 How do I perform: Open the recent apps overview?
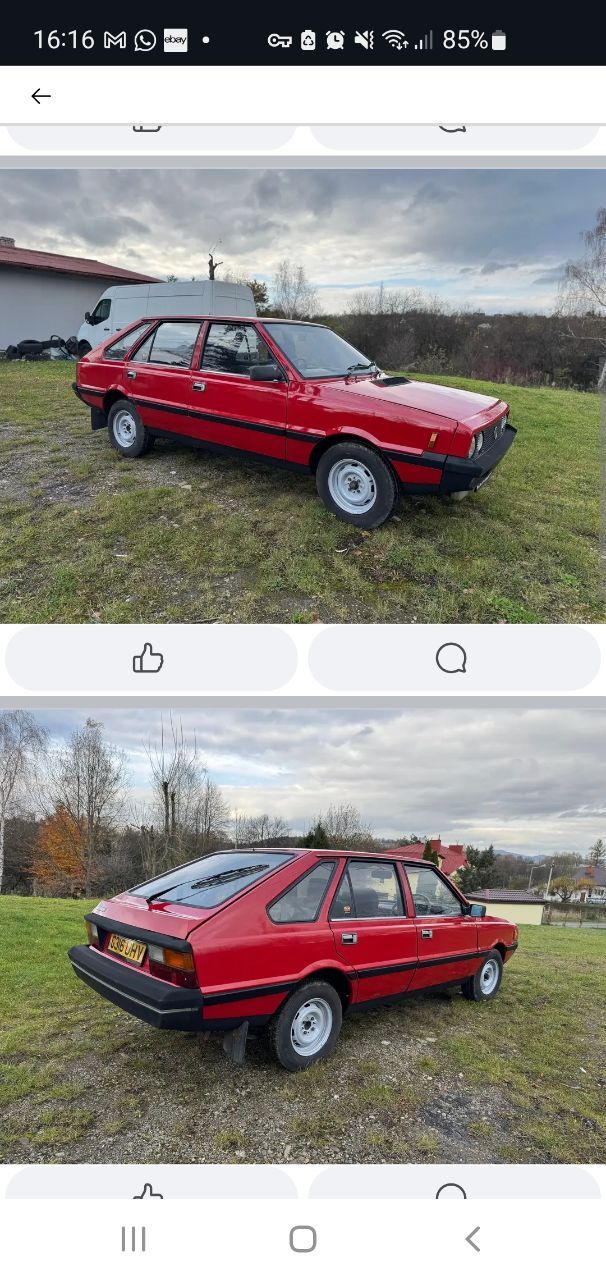133,1239
